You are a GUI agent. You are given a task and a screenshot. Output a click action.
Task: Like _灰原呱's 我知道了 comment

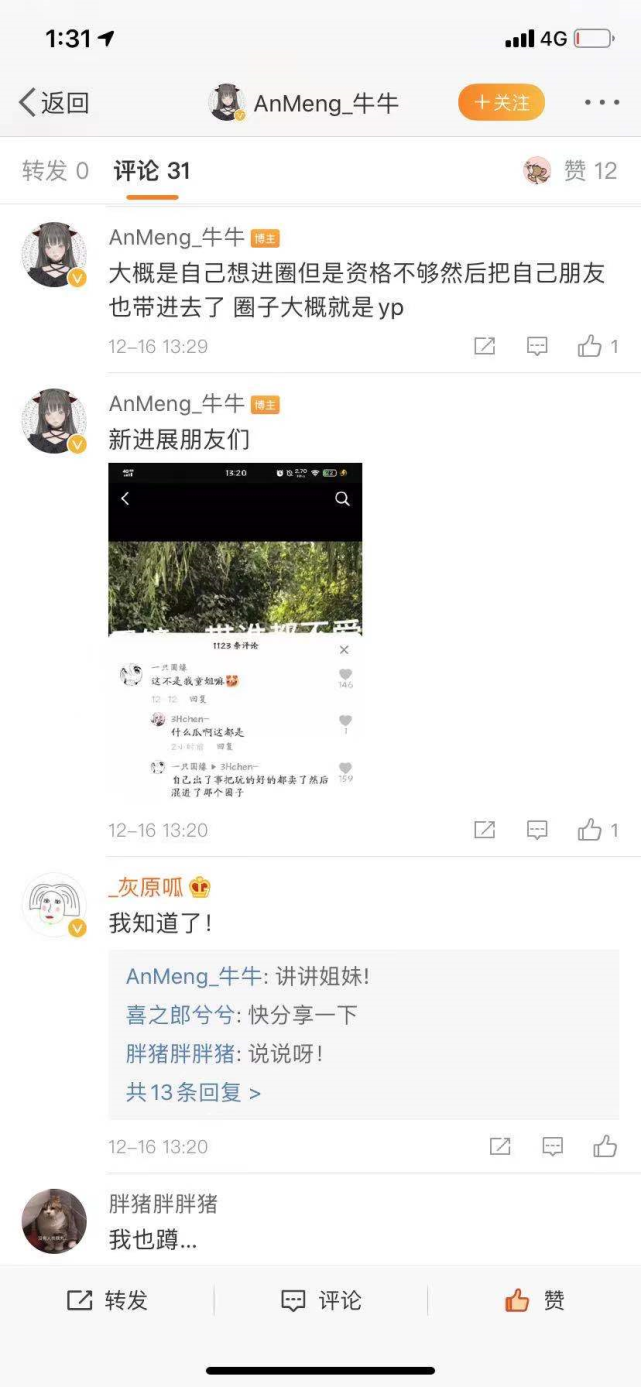605,1146
